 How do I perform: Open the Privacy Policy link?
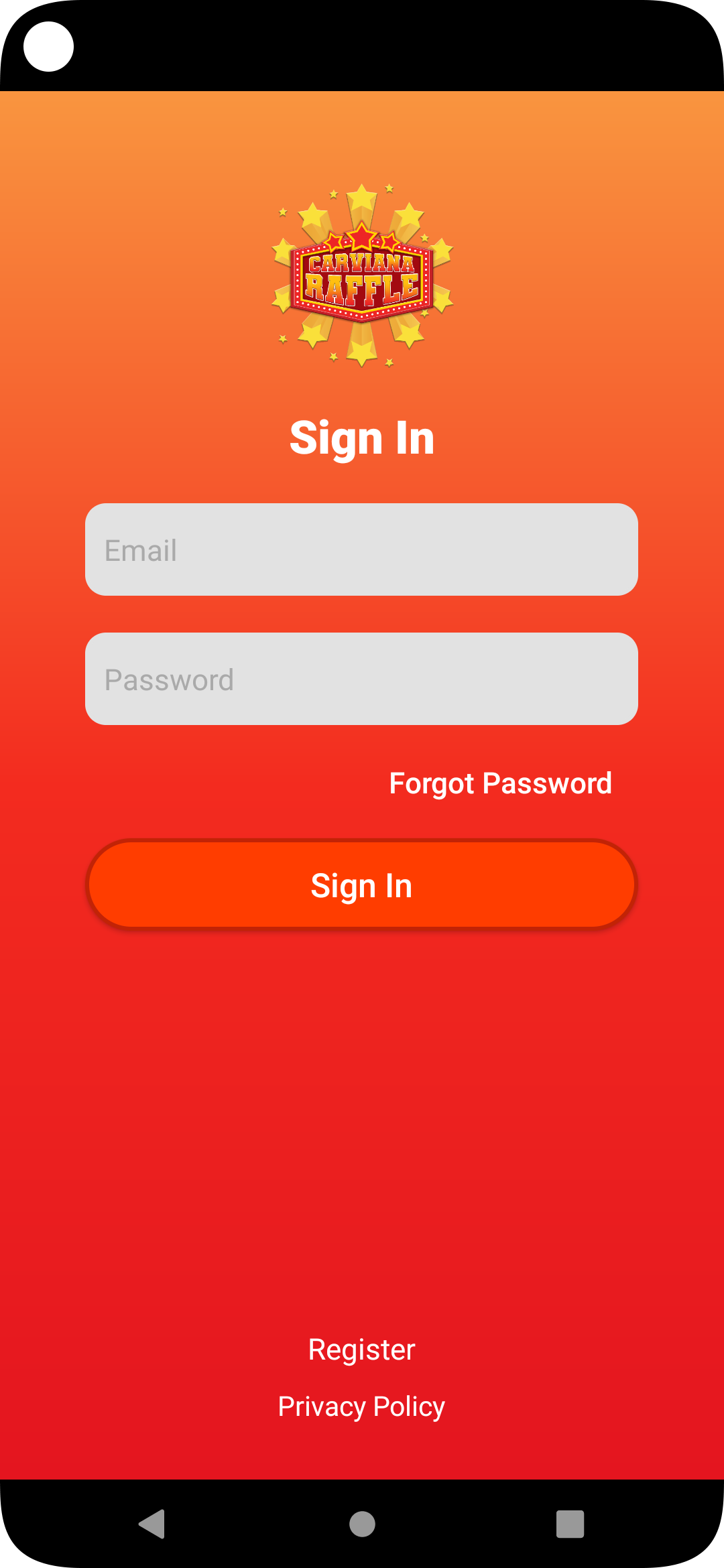(x=361, y=1407)
